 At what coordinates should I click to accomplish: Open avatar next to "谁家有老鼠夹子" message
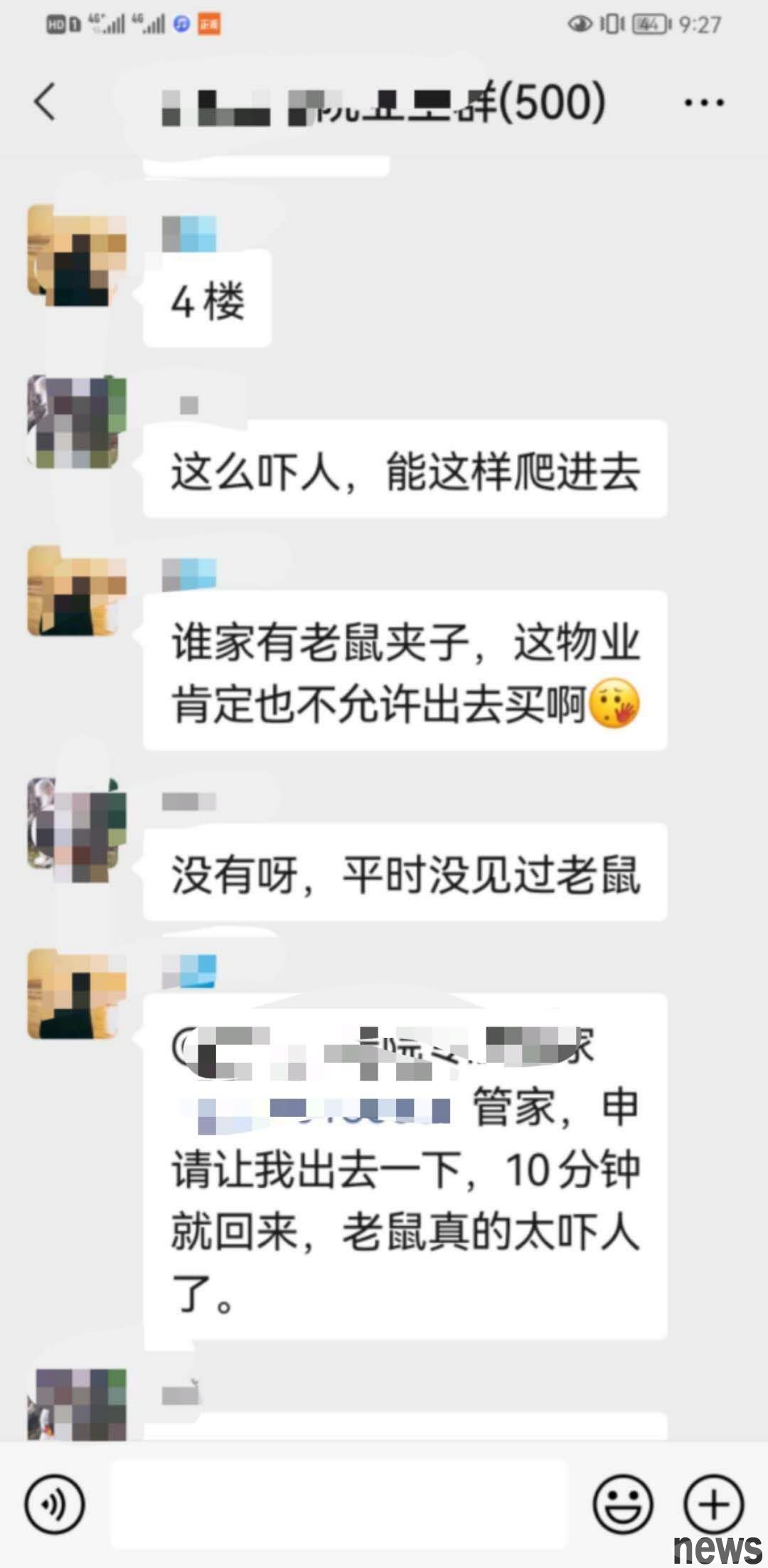click(x=77, y=592)
